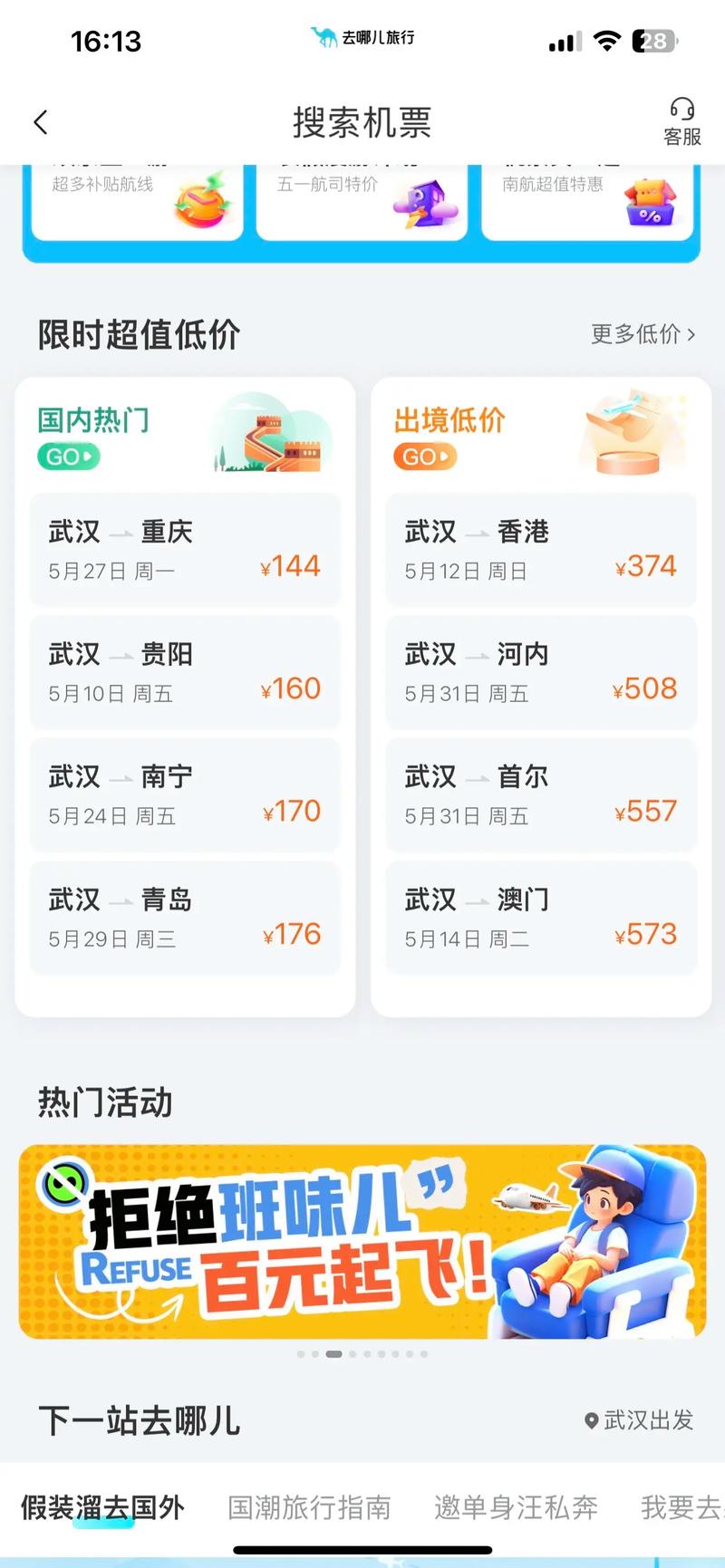Open 武汉 to 青岛 ¥176 deal
The height and width of the screenshot is (1568, 725).
pyautogui.click(x=185, y=918)
